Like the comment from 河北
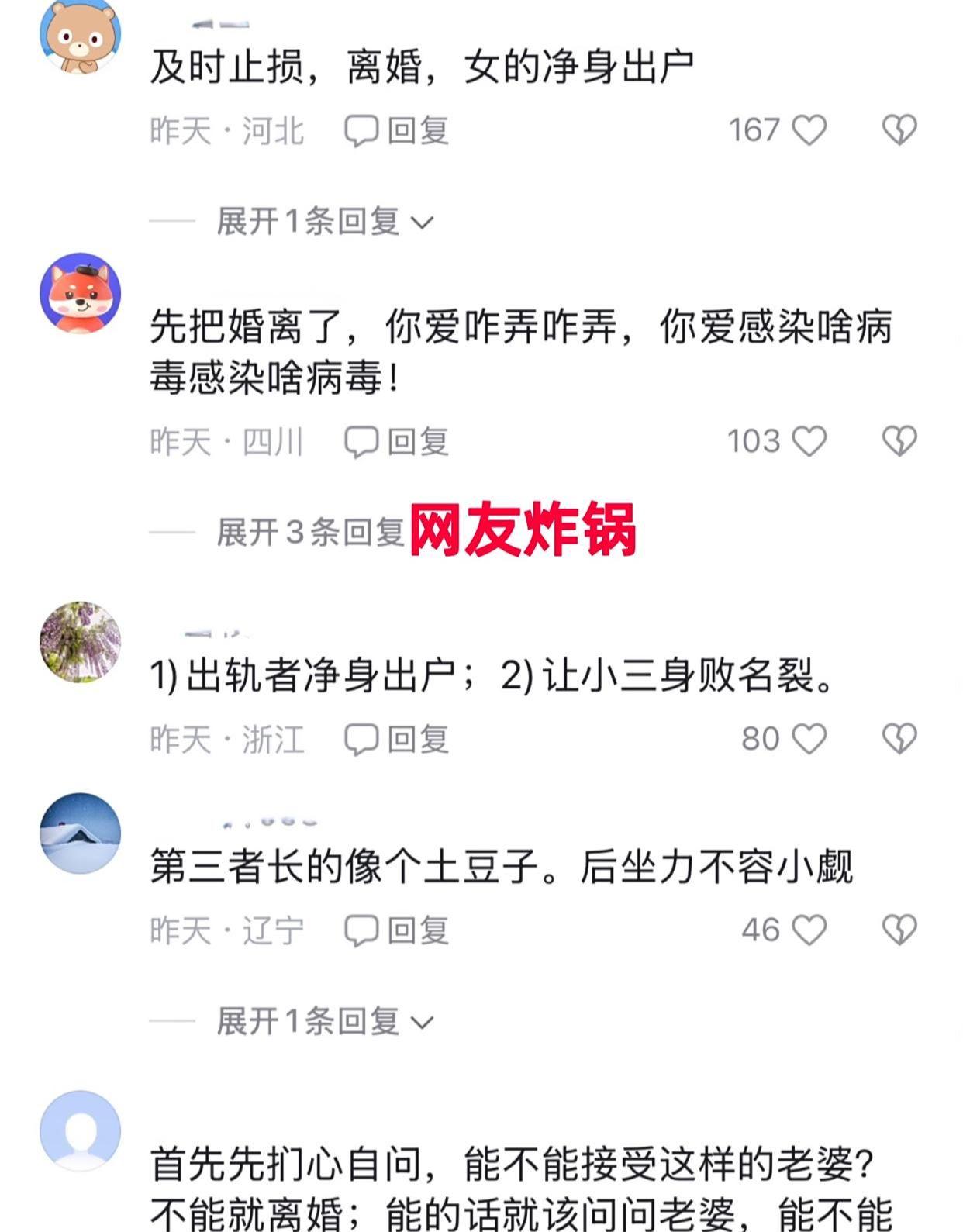963x1232 pixels. pyautogui.click(x=809, y=130)
